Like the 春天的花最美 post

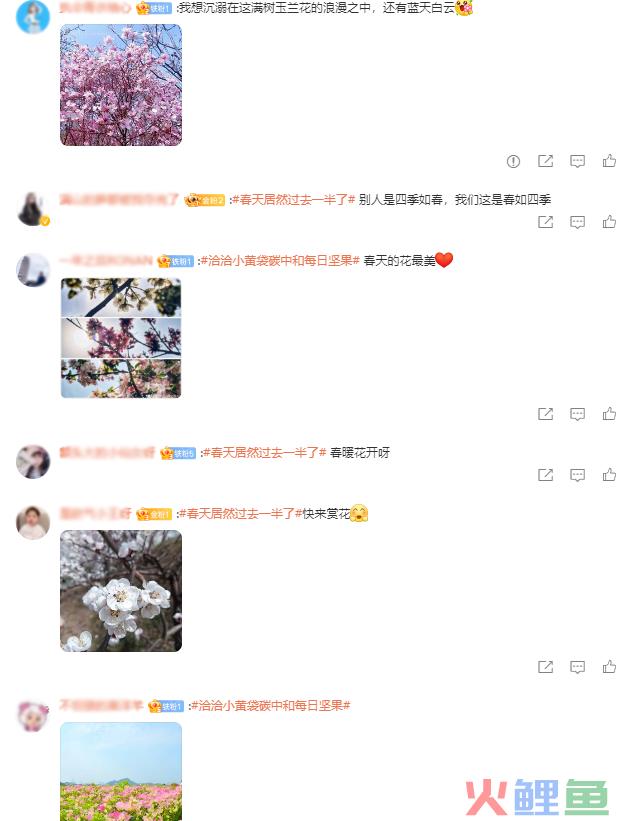tap(609, 414)
